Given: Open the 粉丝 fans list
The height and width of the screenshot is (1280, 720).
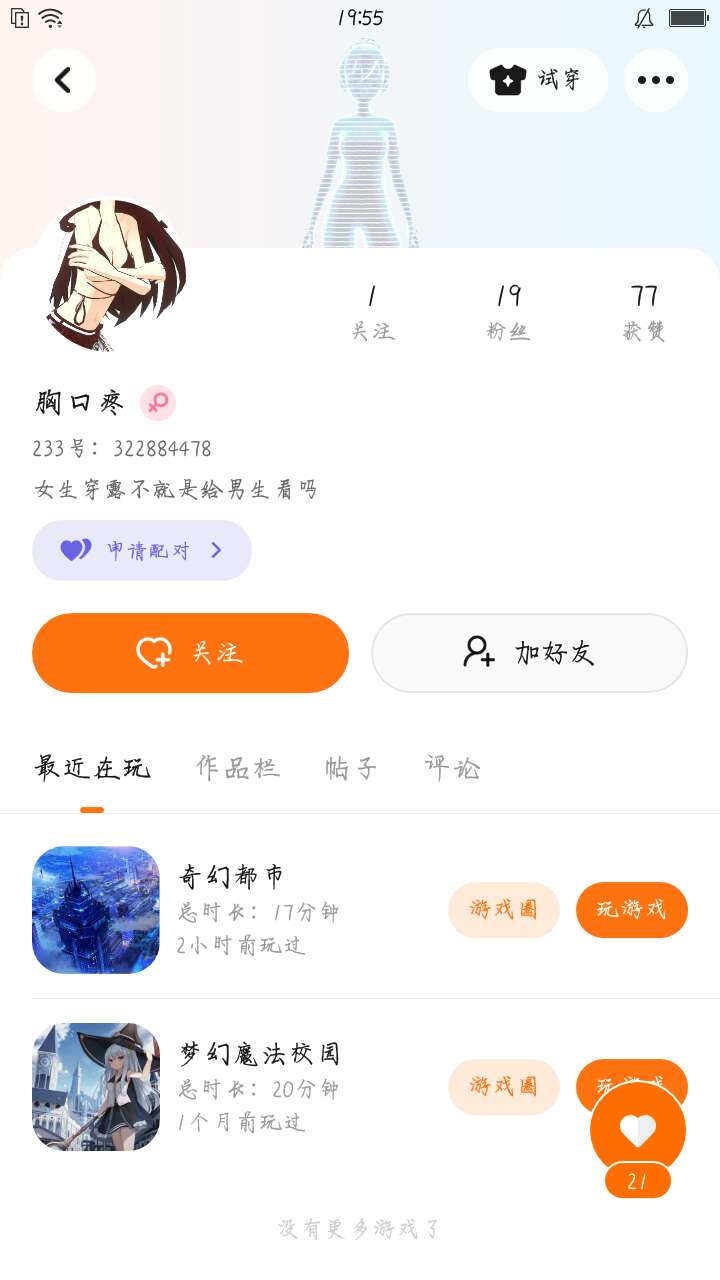Looking at the screenshot, I should click(x=508, y=311).
